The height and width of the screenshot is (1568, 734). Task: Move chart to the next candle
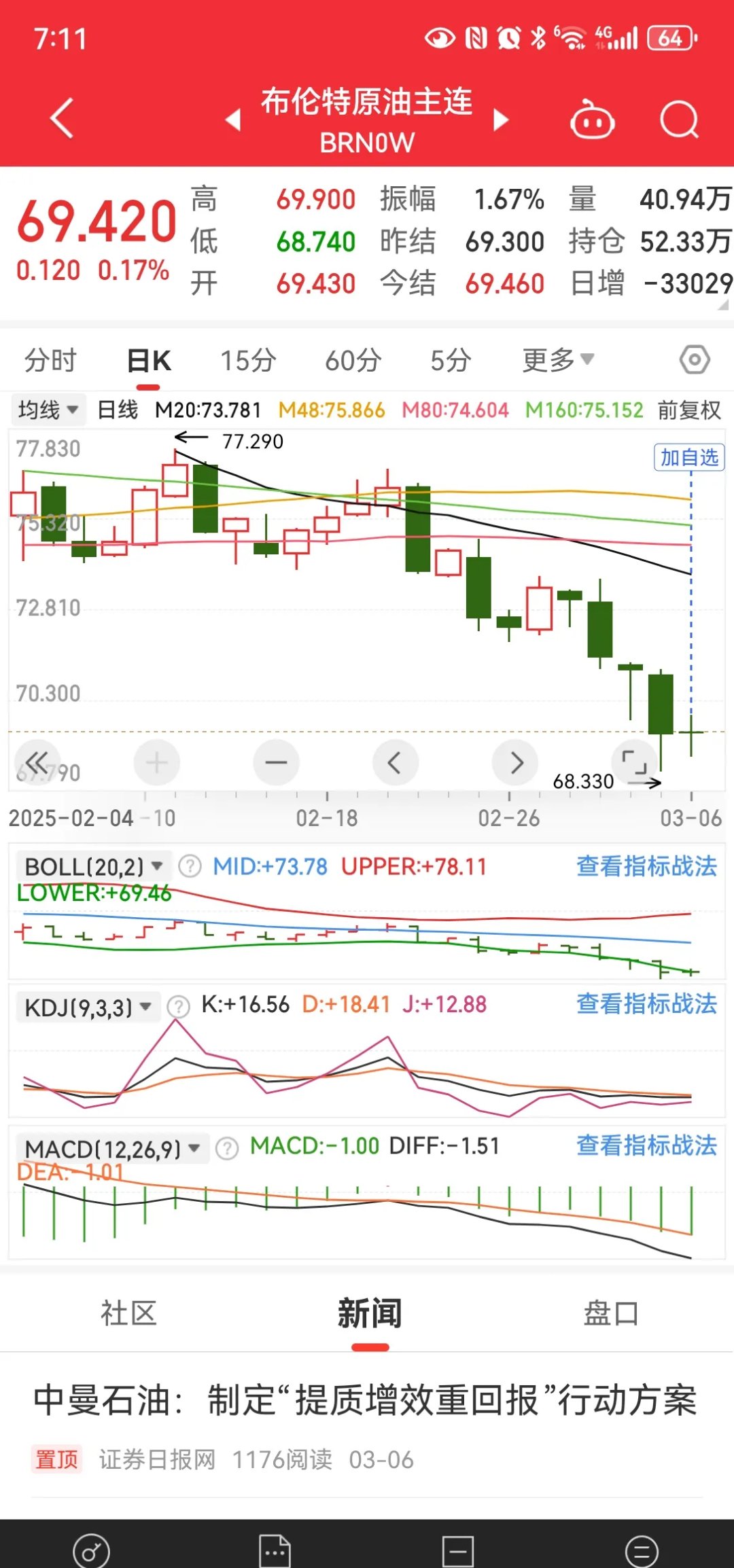click(x=516, y=763)
